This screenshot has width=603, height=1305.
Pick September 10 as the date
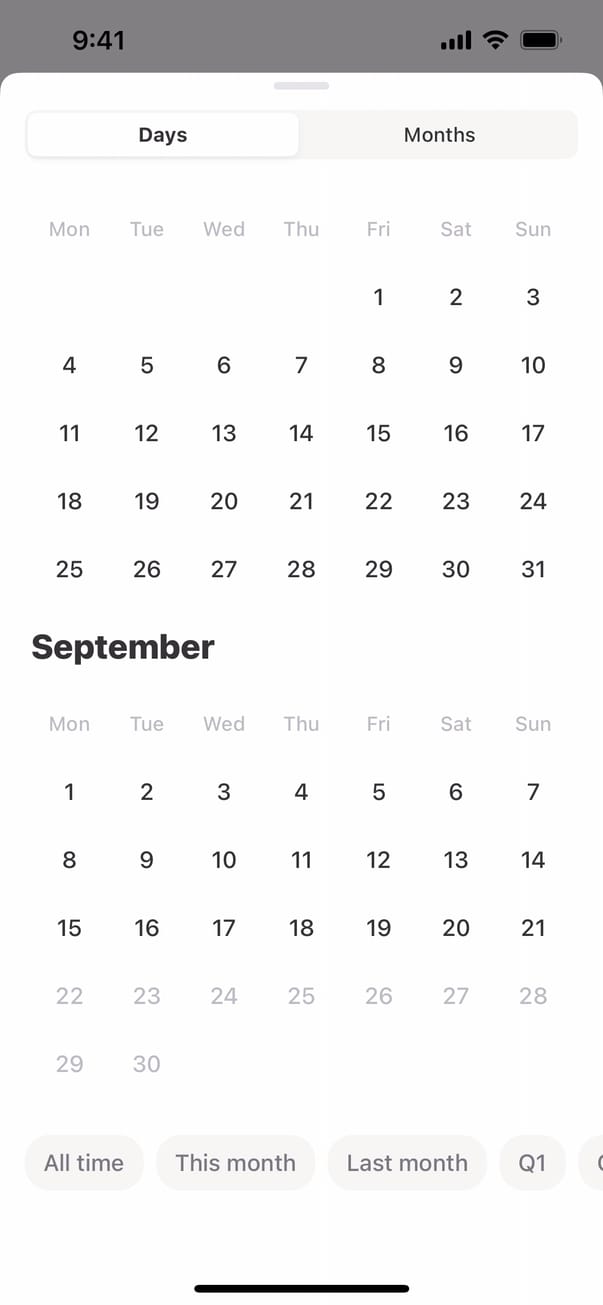tap(224, 860)
